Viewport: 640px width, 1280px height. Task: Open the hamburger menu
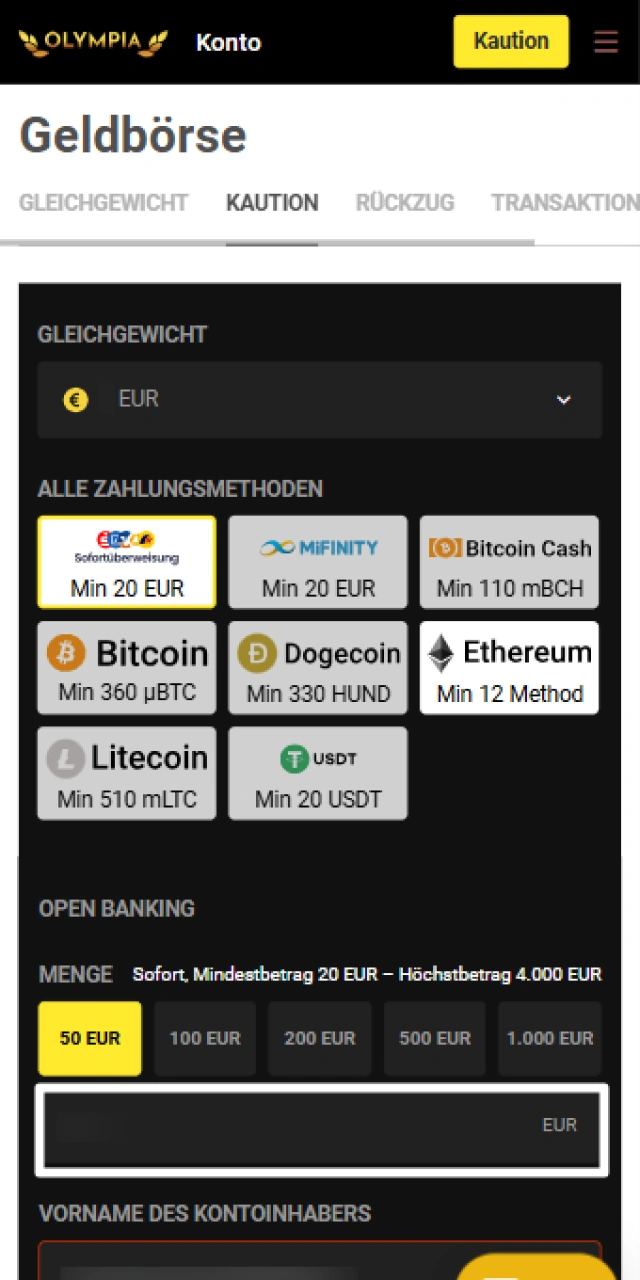[x=605, y=42]
